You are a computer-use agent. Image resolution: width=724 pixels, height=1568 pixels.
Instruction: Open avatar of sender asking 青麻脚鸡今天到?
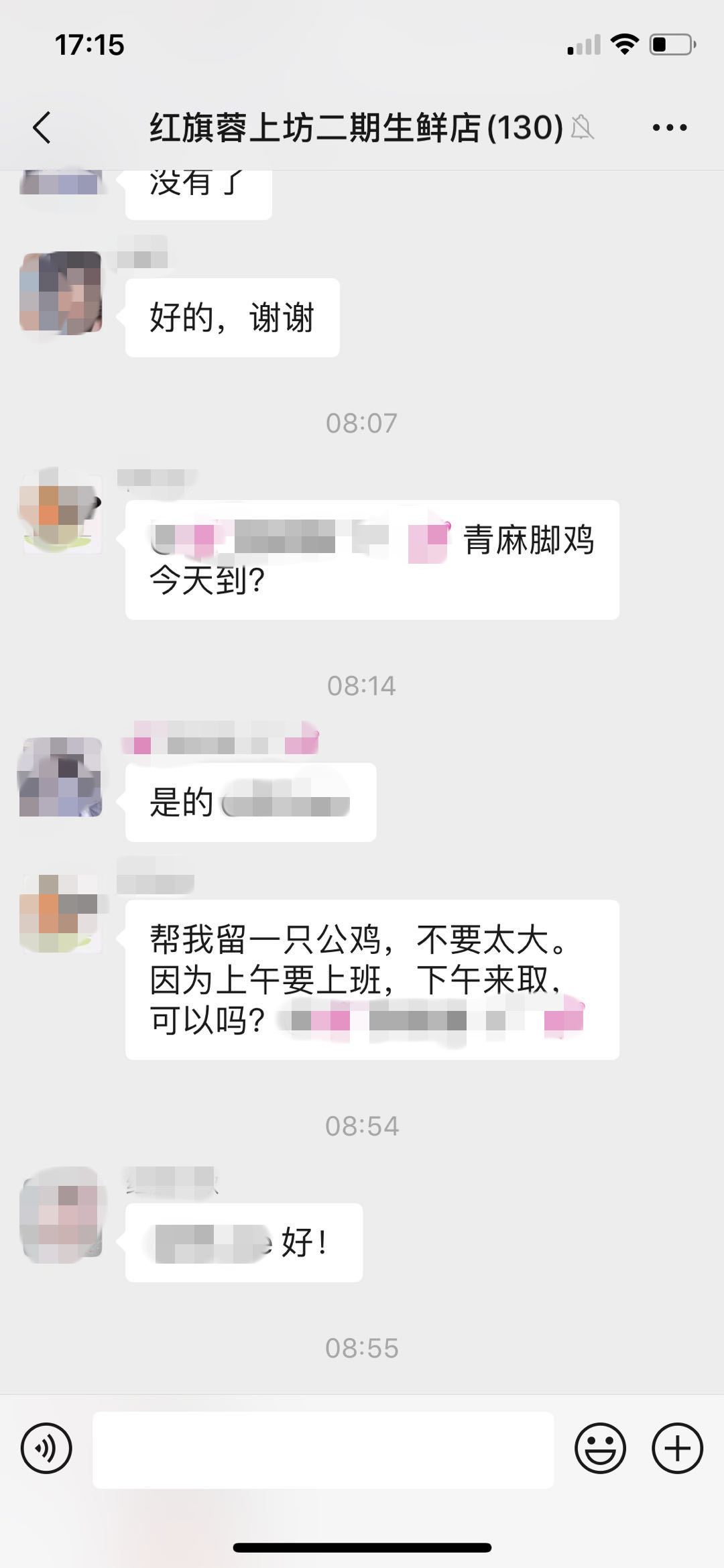point(61,511)
